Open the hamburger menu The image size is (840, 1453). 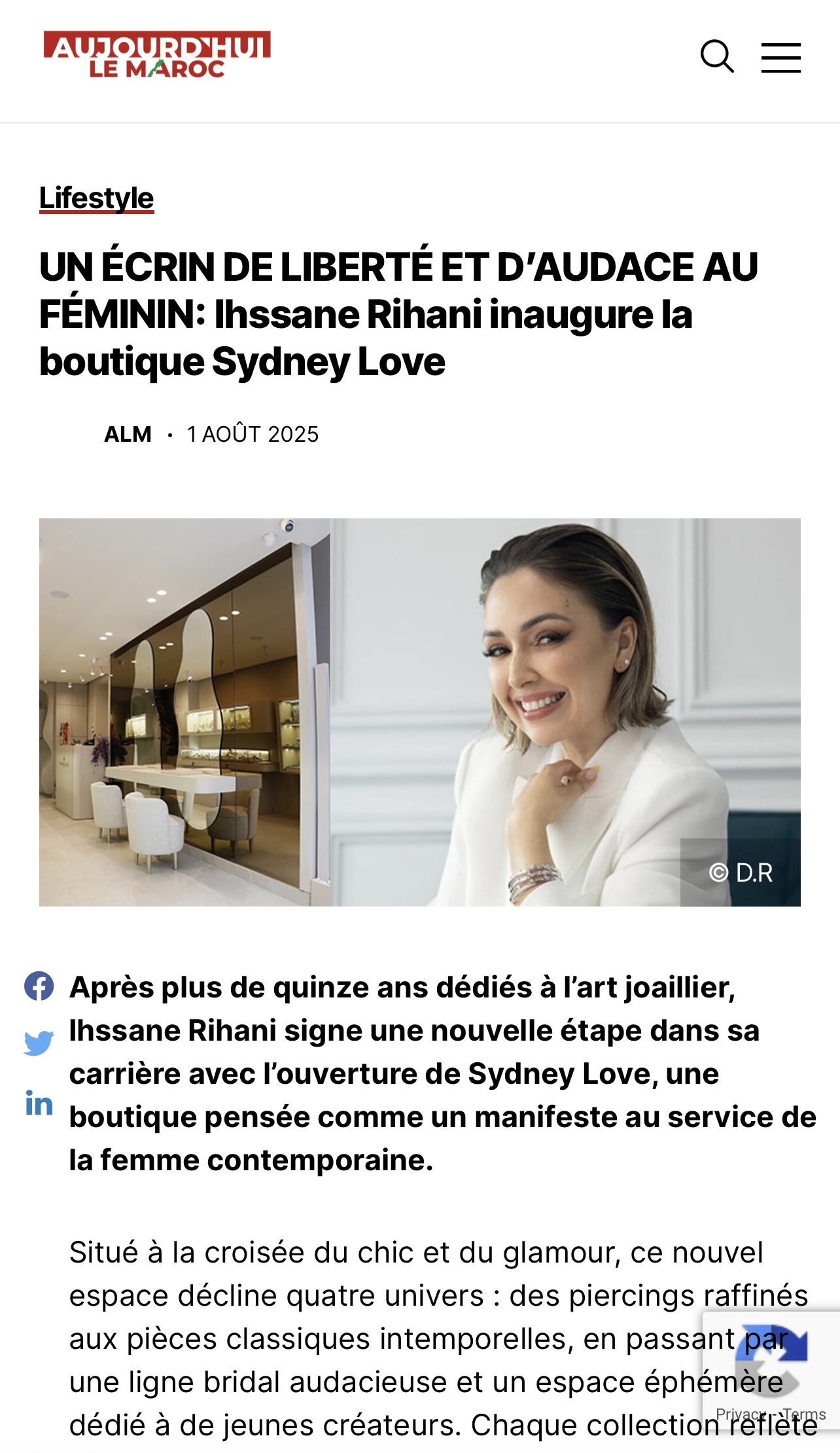780,58
